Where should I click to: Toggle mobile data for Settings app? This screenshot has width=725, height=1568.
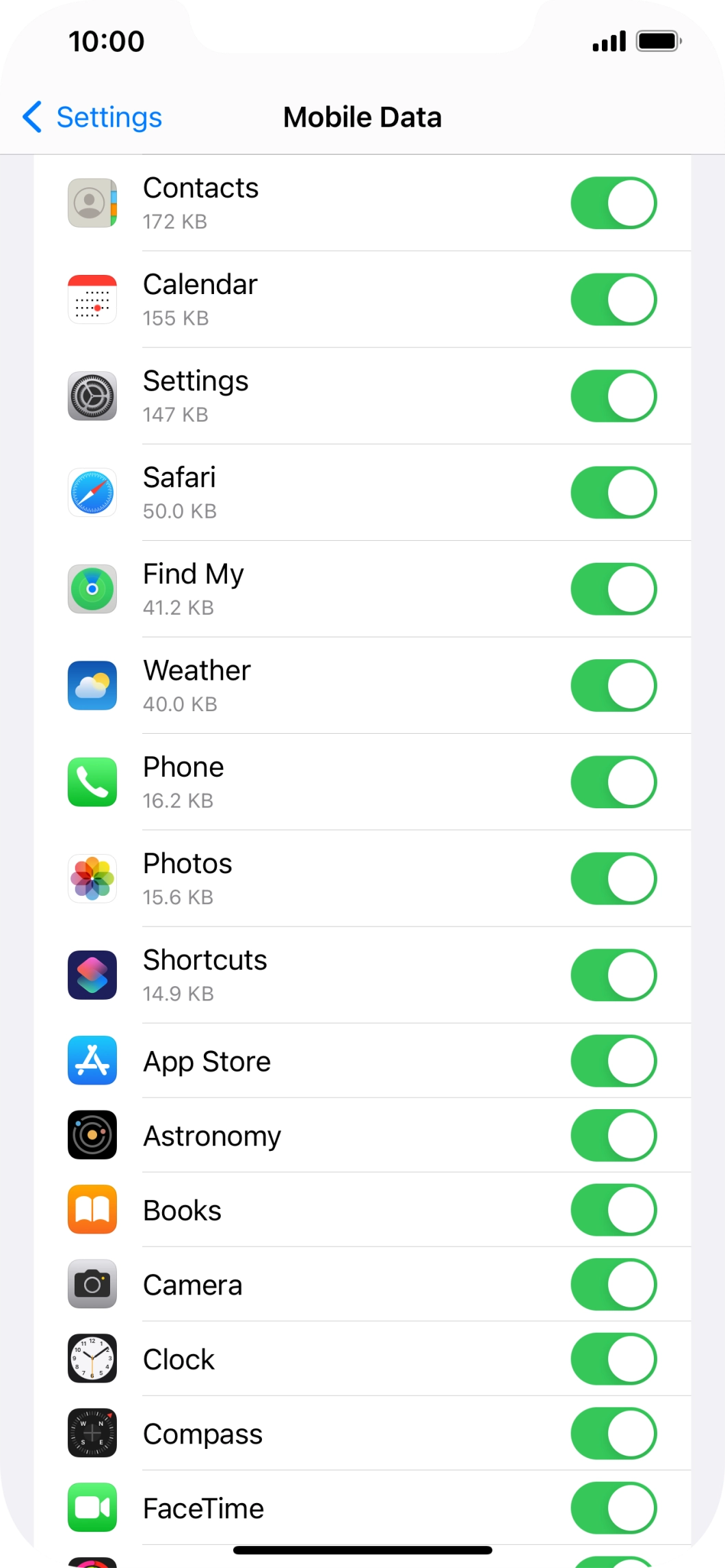(613, 396)
